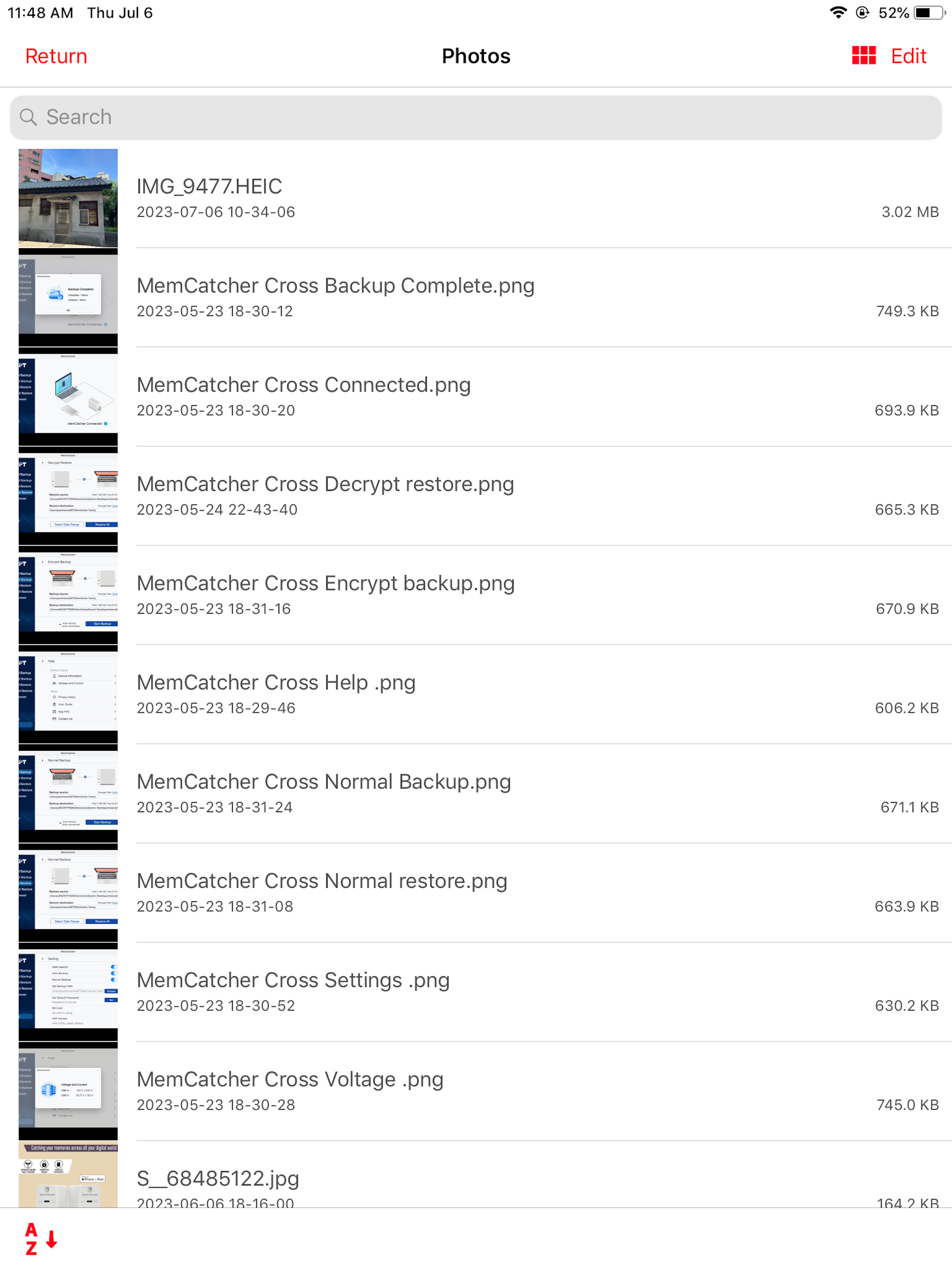Select MemCatcher Cross Voltage .png

click(x=290, y=1079)
